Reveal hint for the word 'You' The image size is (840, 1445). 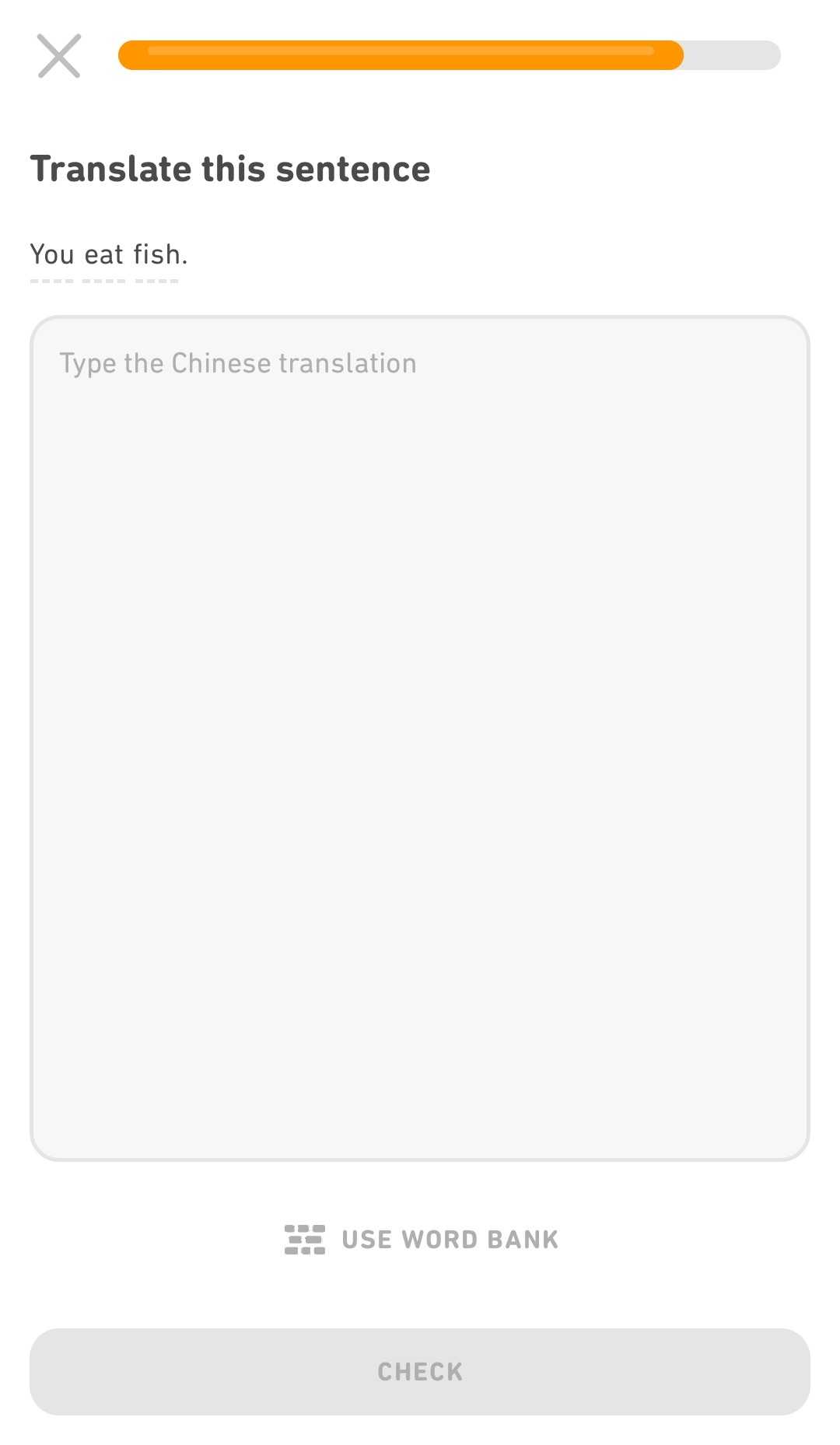tap(51, 254)
